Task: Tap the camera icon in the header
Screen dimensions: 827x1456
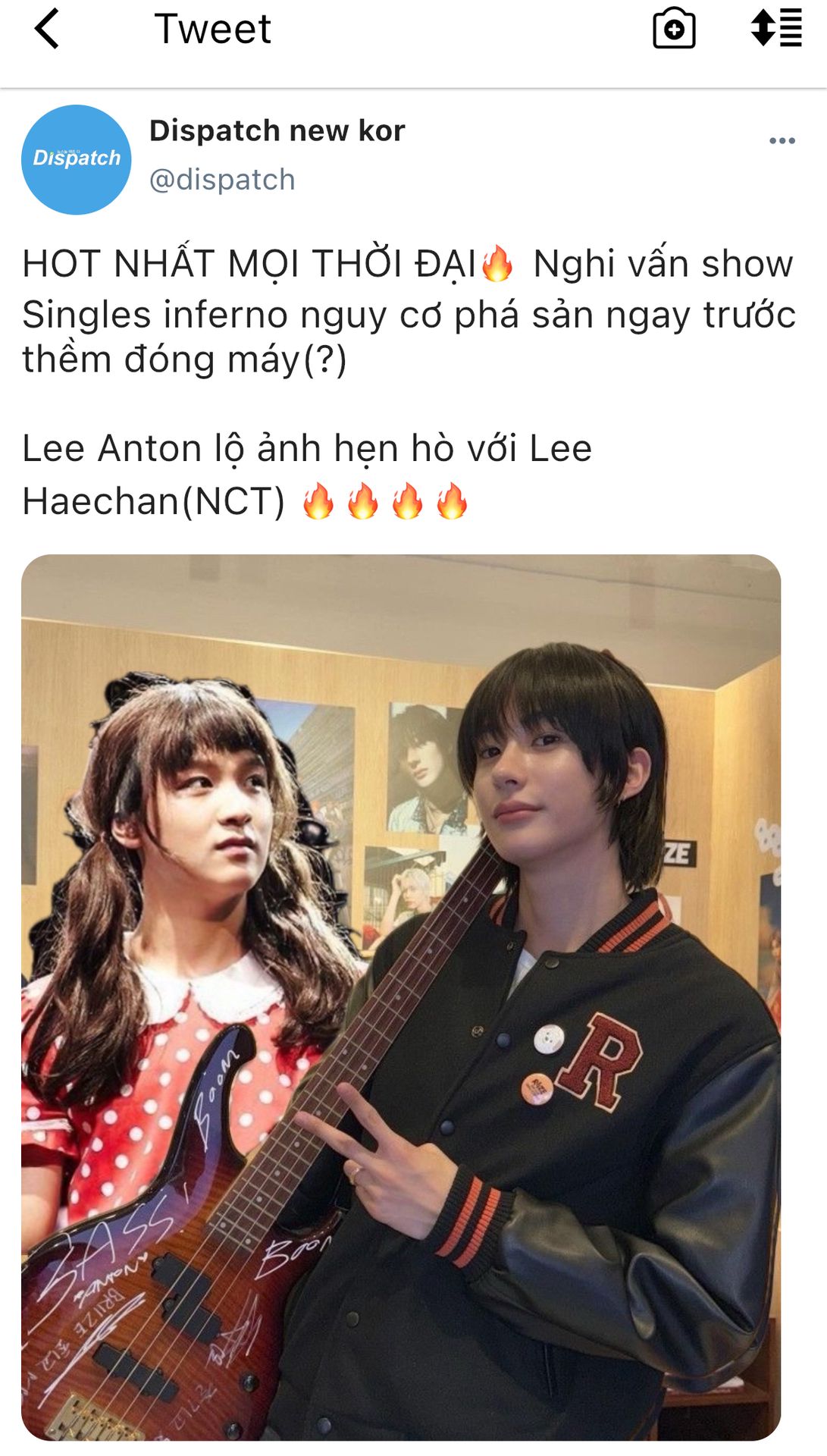Action: (x=674, y=29)
